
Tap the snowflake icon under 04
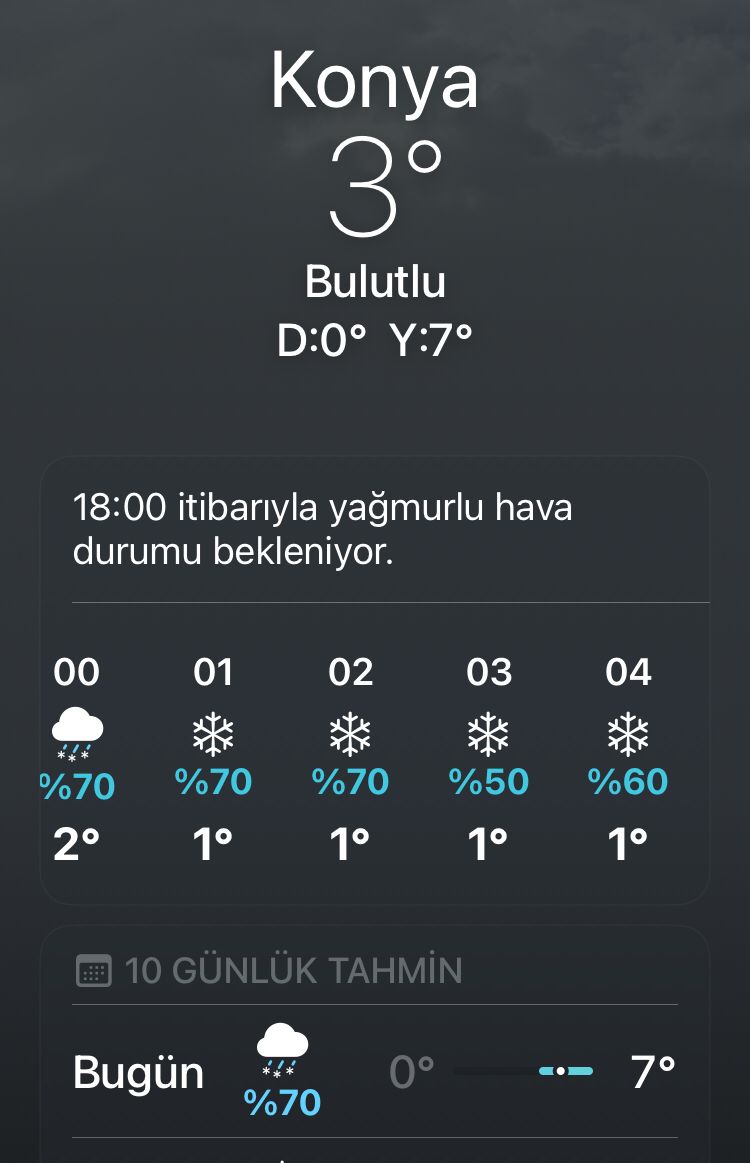627,733
